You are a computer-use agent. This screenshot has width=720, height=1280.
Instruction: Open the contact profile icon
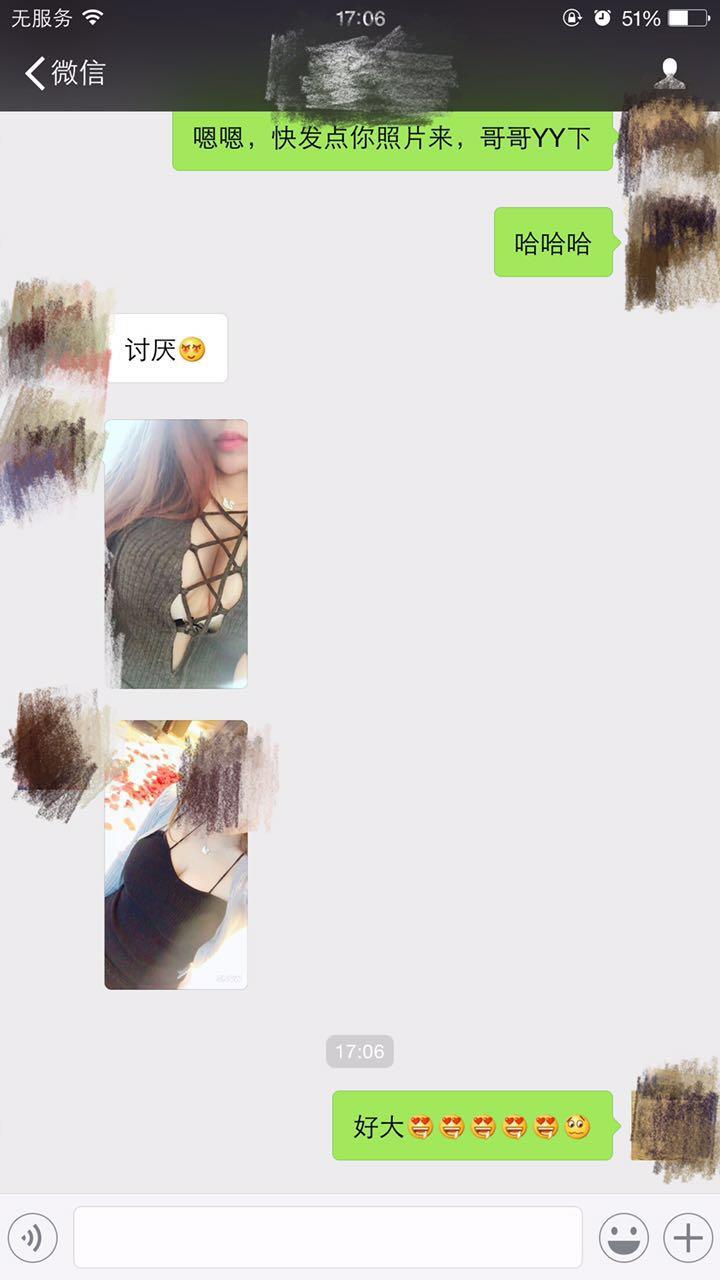click(669, 73)
